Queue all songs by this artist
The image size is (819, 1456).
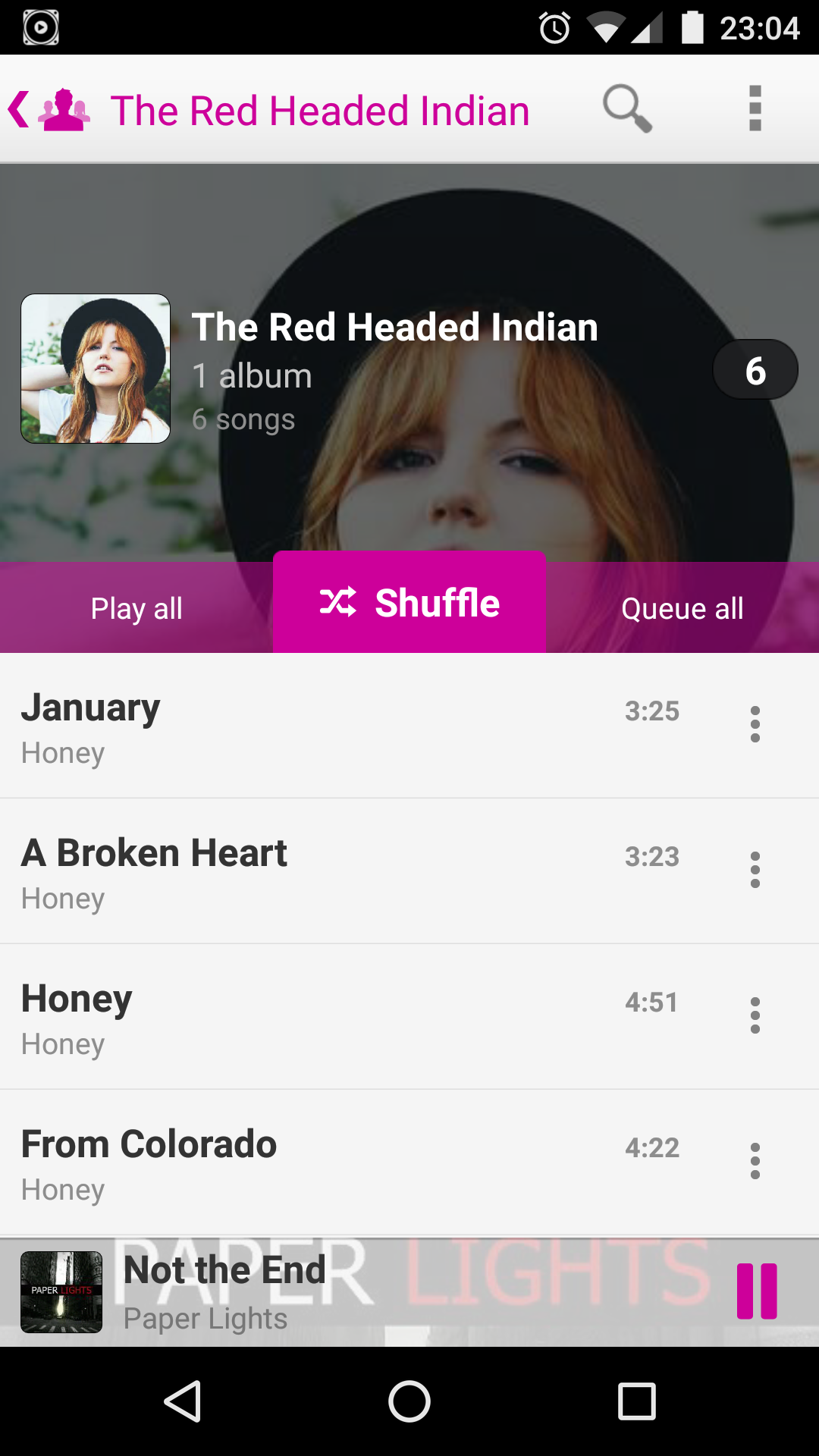[682, 608]
